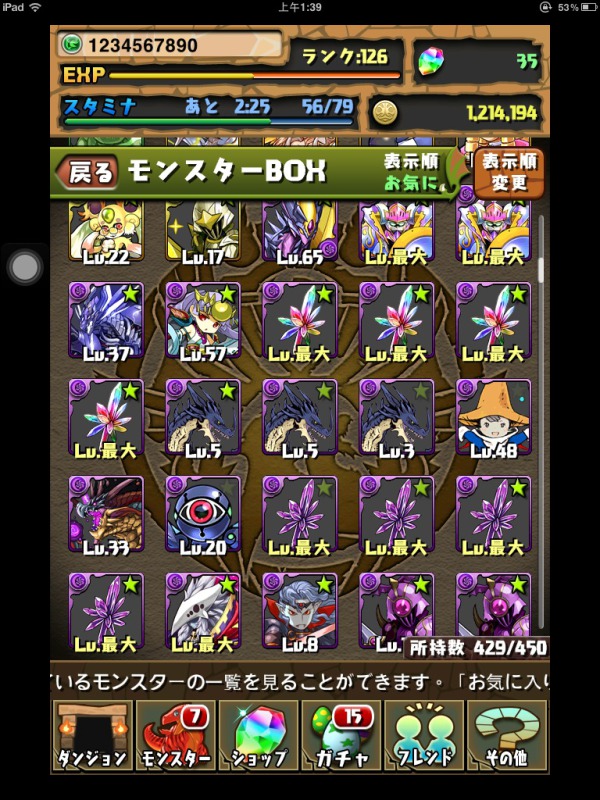Switch to the ガチャ tab
600x800 pixels.
(x=341, y=735)
